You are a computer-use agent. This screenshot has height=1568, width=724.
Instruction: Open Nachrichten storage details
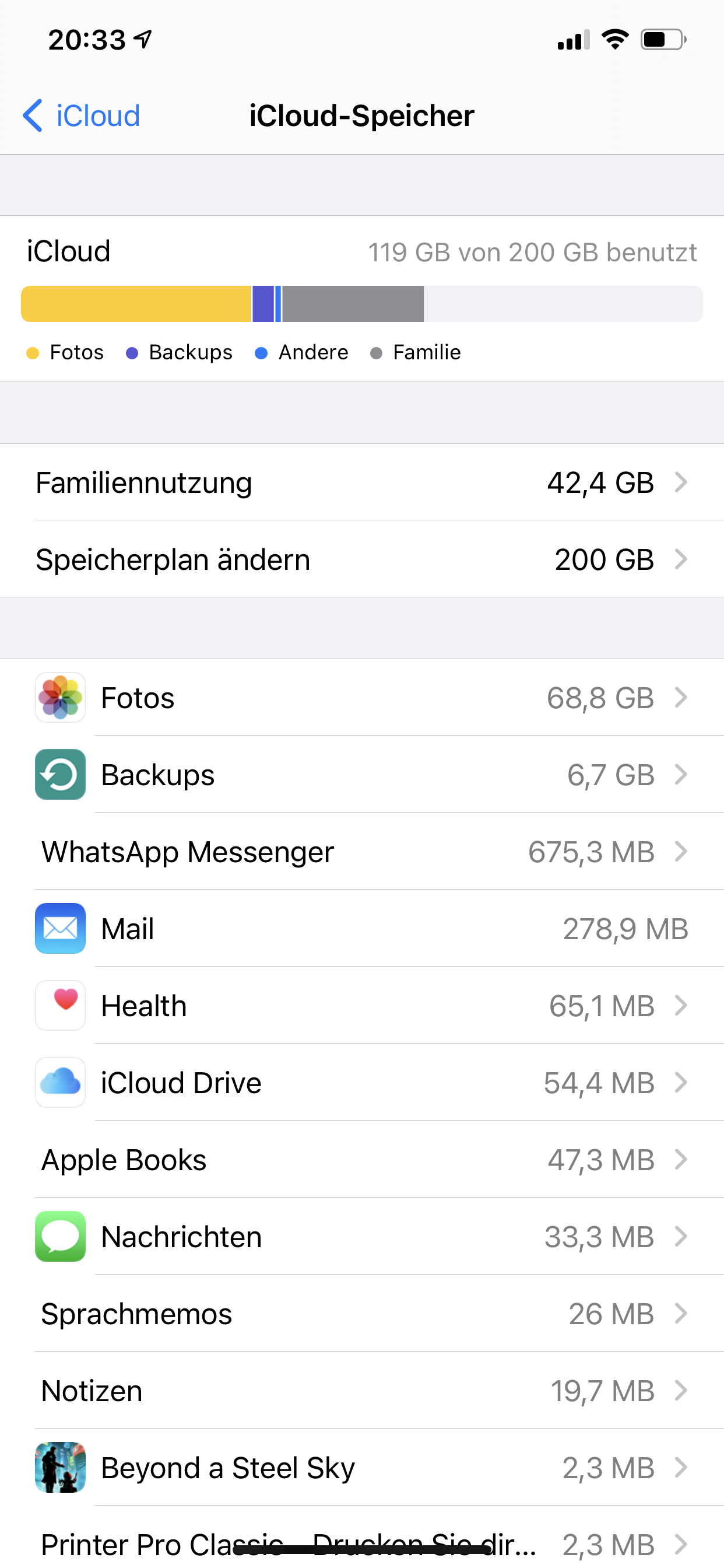point(361,1237)
